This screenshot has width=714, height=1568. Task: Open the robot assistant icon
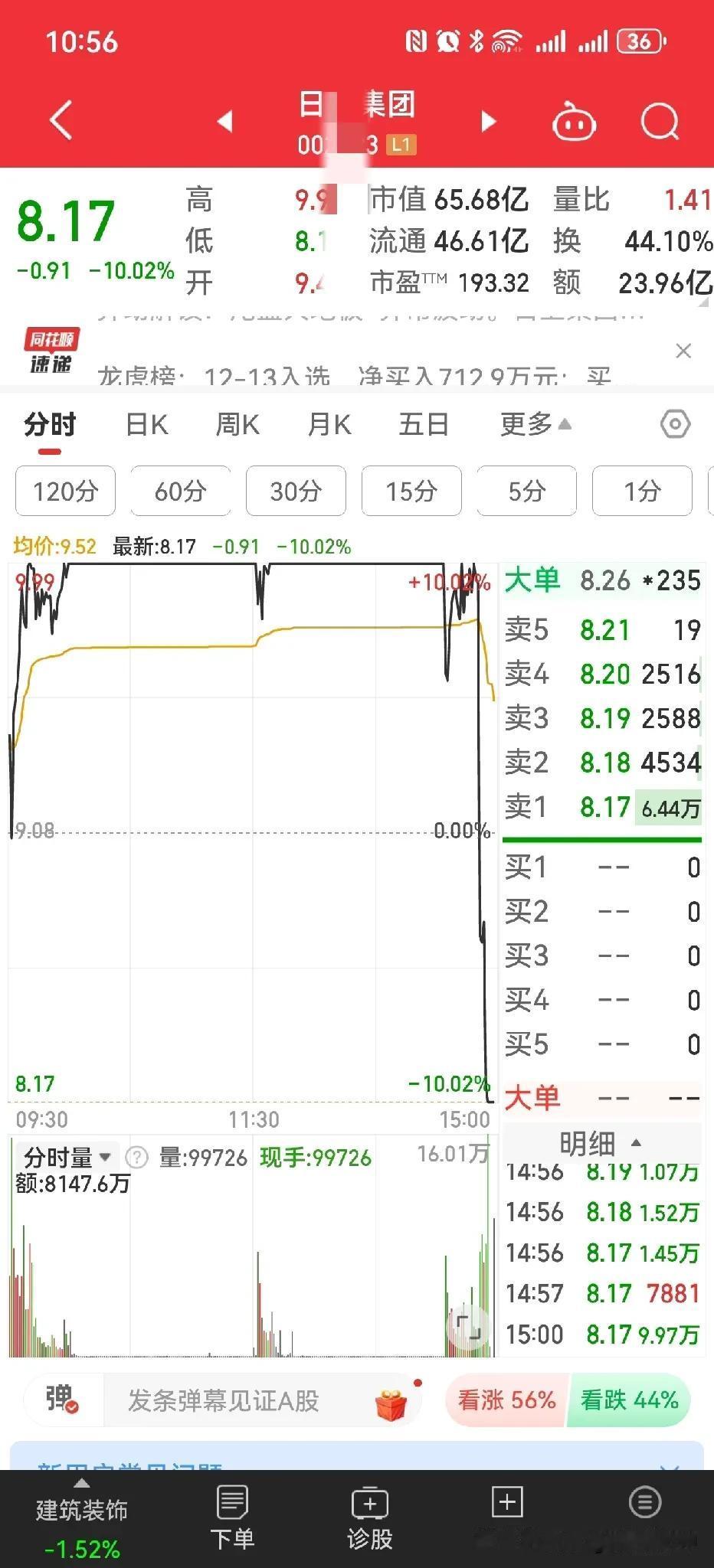[575, 121]
